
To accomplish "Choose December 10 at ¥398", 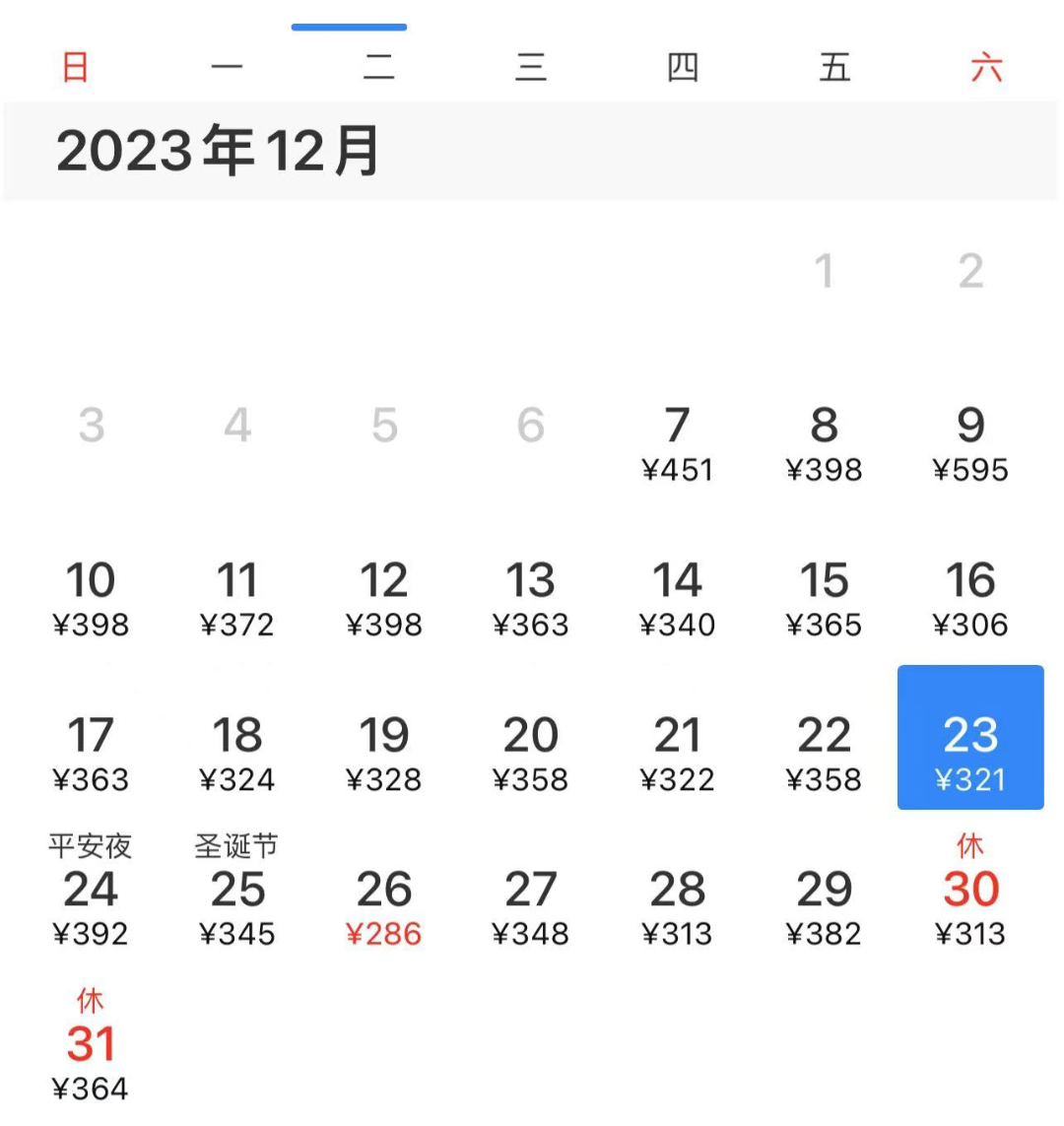I will tap(90, 598).
